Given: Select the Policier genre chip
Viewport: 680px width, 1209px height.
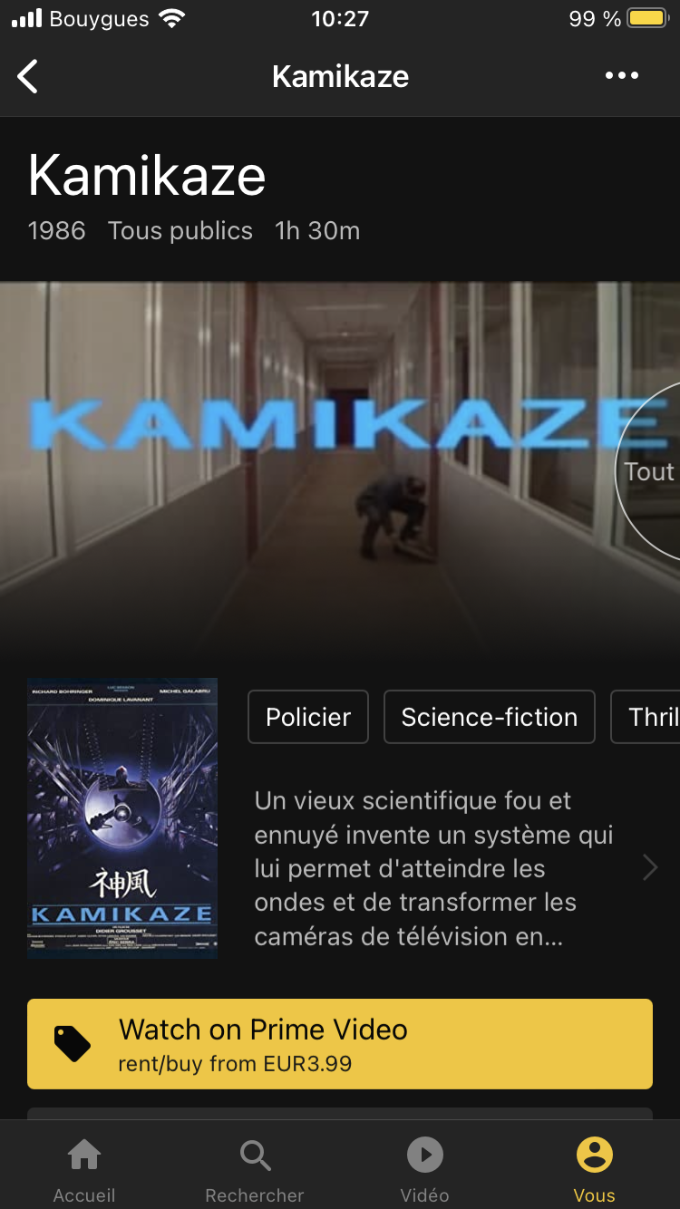Looking at the screenshot, I should point(308,717).
